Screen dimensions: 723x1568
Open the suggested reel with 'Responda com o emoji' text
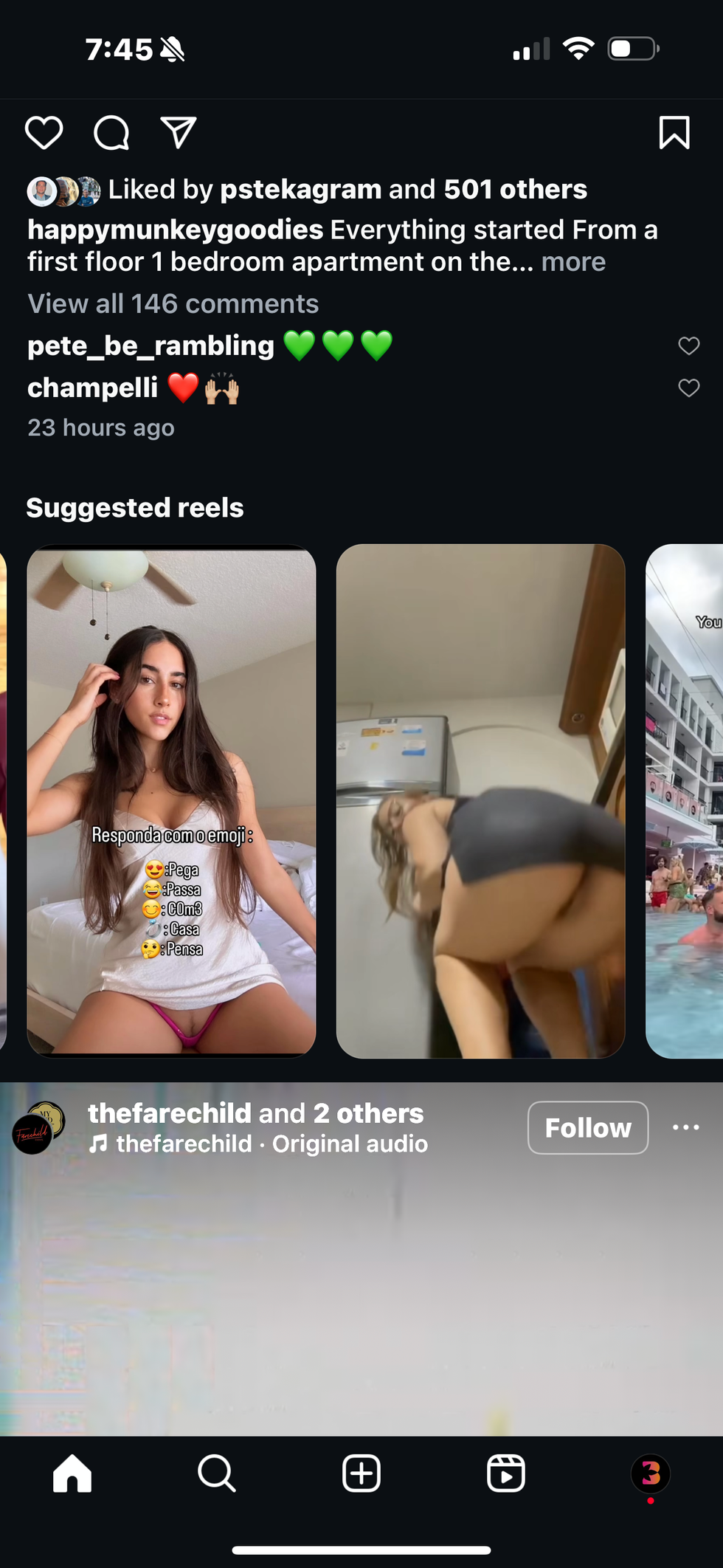point(171,801)
